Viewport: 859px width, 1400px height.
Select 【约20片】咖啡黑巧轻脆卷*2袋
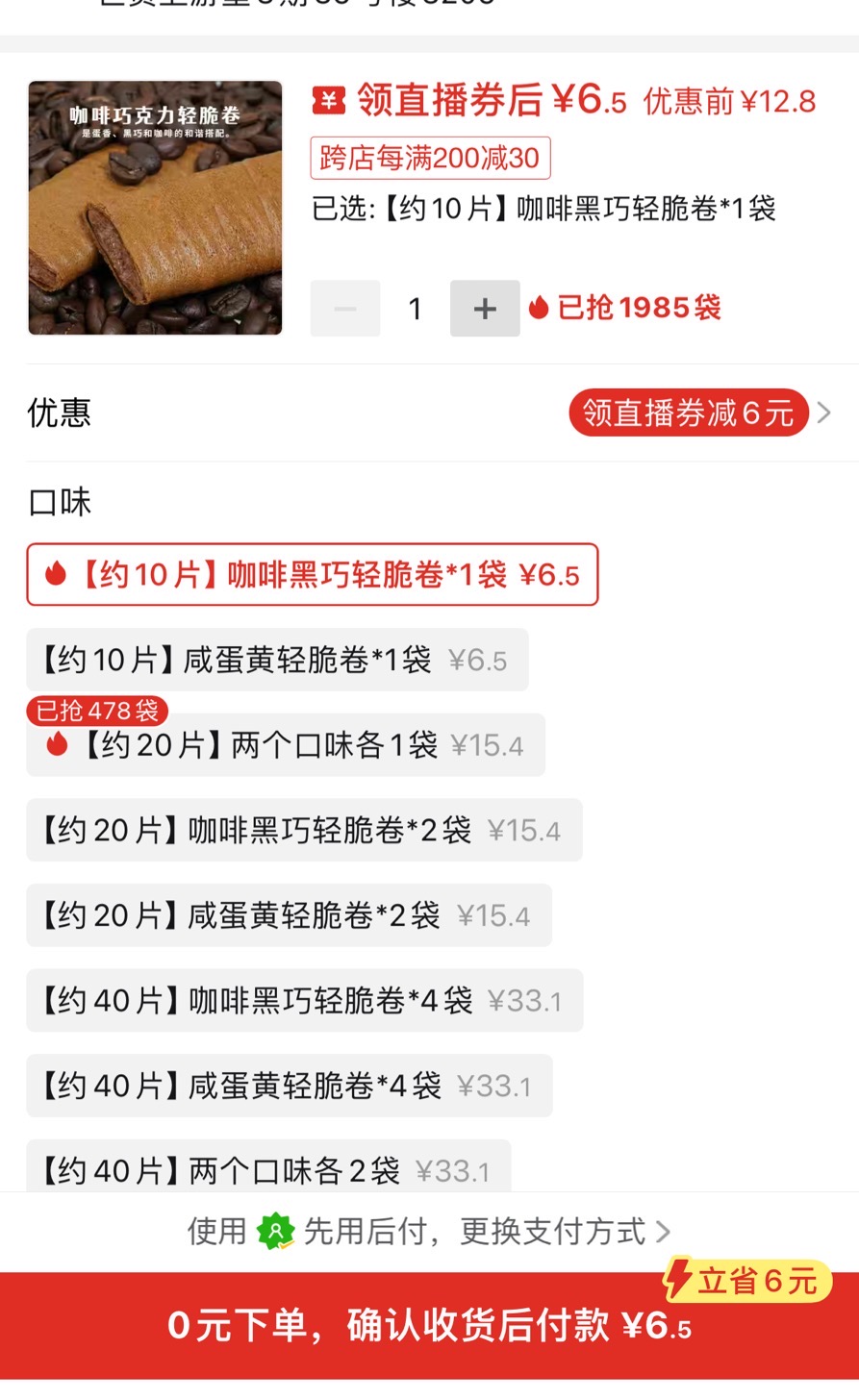pos(304,830)
